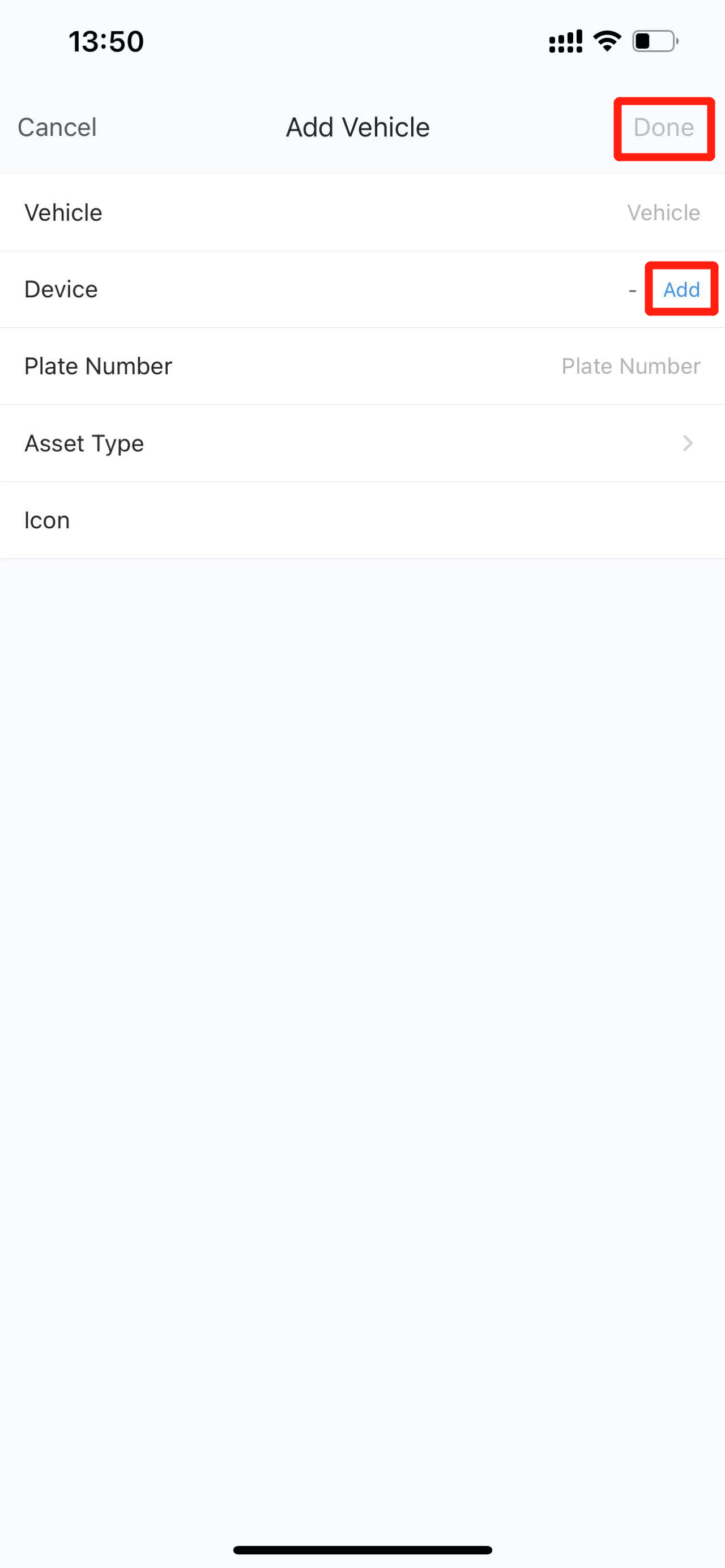725x1568 pixels.
Task: Expand the Asset Type selector
Action: point(362,443)
